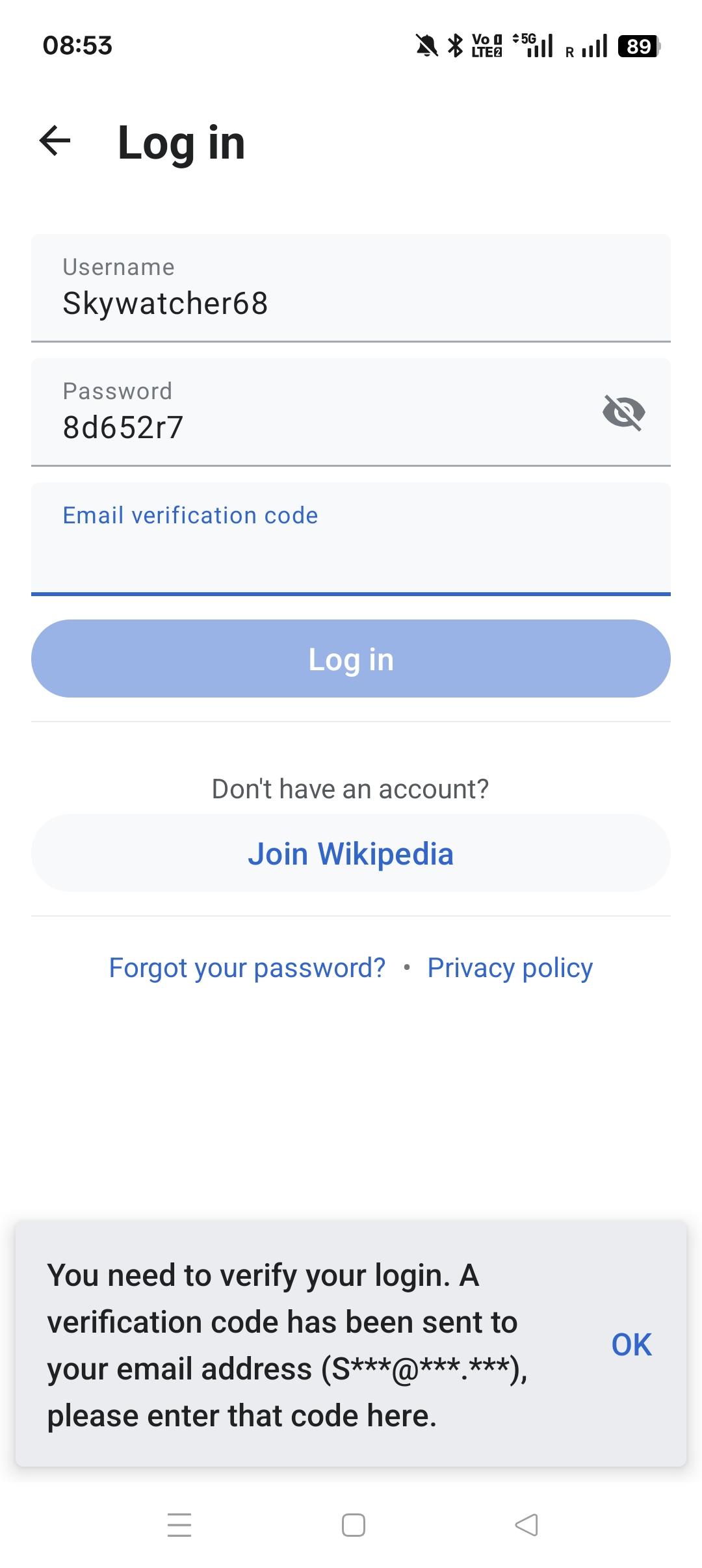702x1568 pixels.
Task: Open recent apps from the navigation bar
Action: tap(179, 1525)
